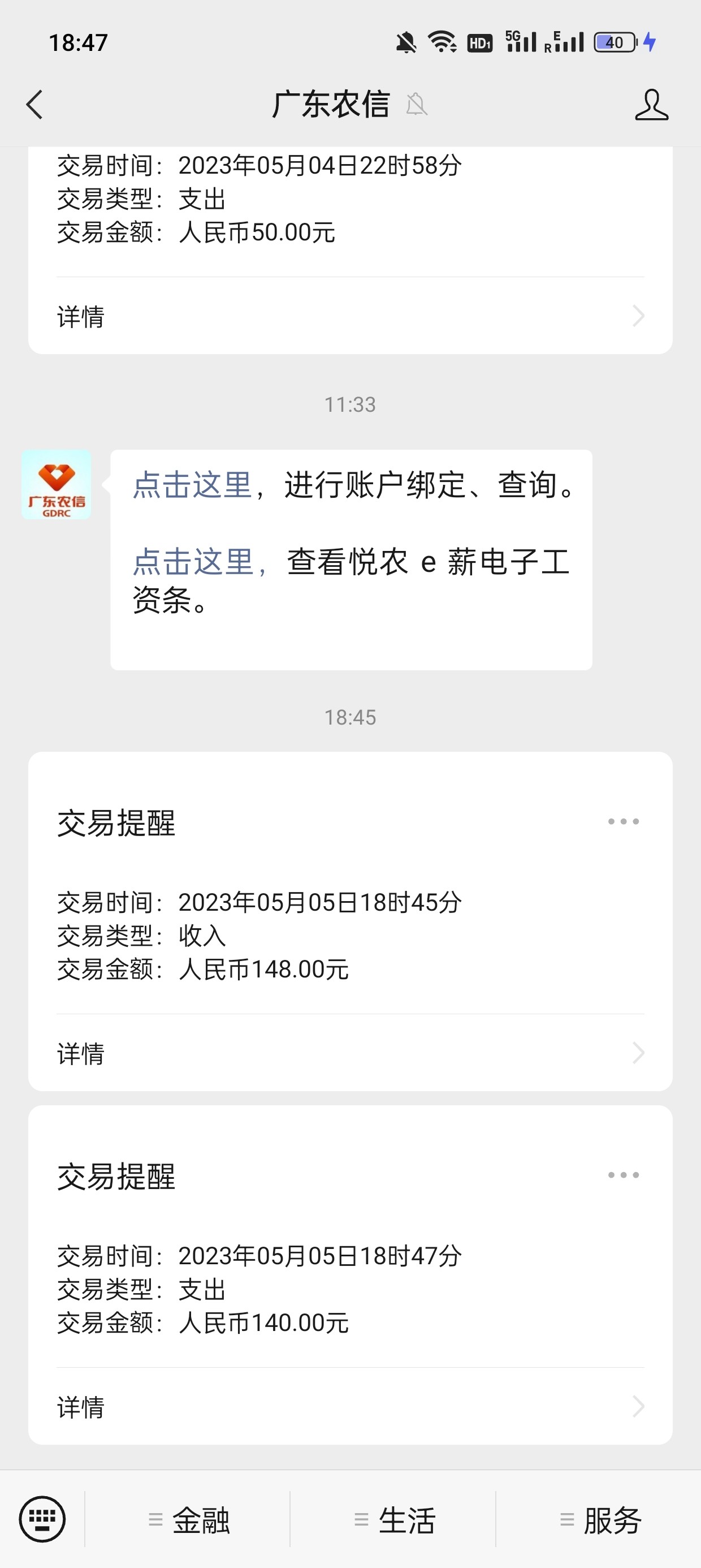This screenshot has width=701, height=1568.
Task: Open the 服务 menu
Action: pyautogui.click(x=601, y=1520)
